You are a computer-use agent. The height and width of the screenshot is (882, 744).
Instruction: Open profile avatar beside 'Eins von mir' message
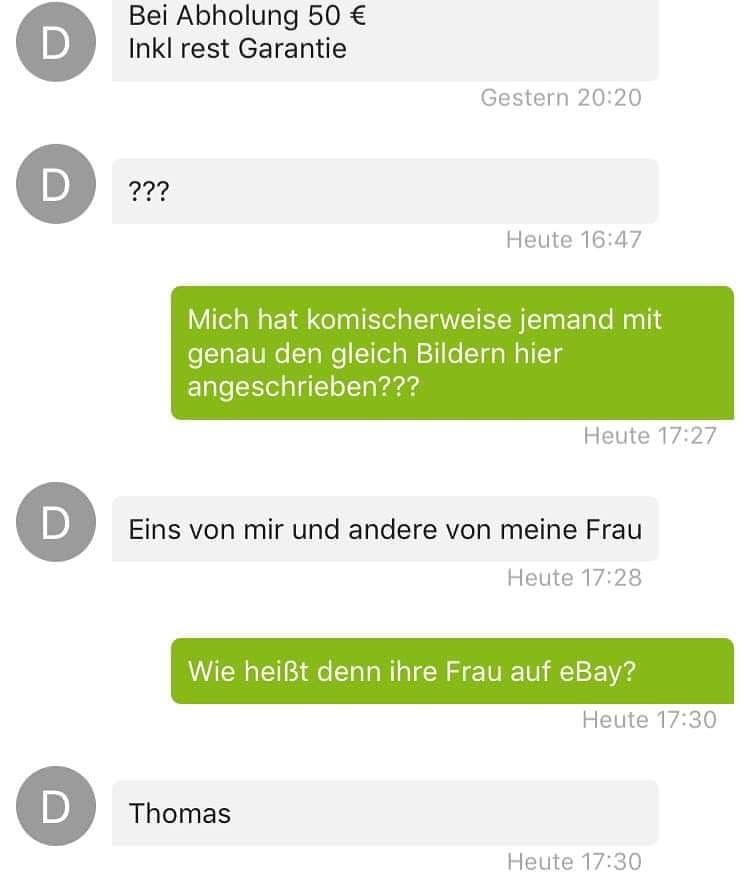tap(57, 523)
